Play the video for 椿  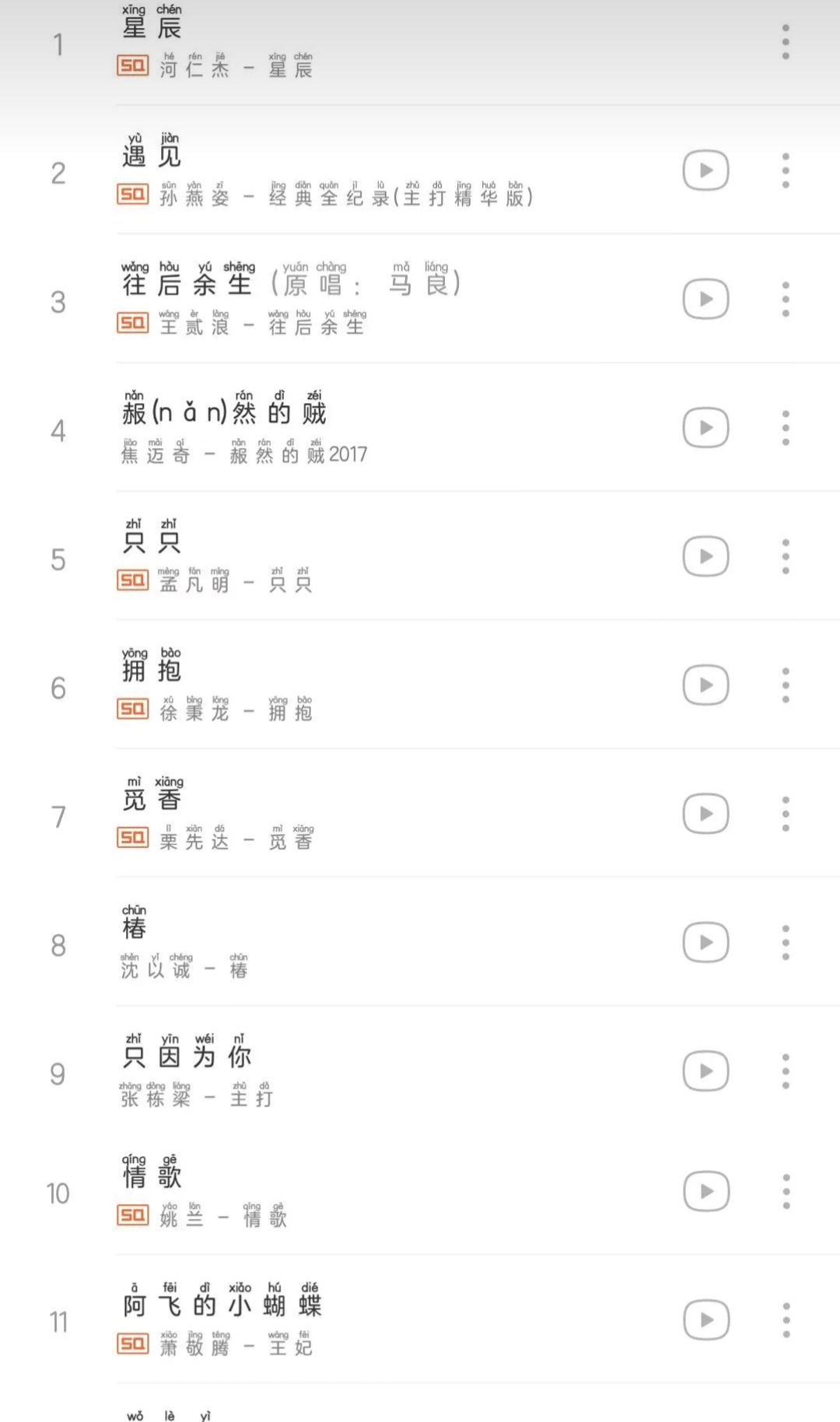point(705,942)
